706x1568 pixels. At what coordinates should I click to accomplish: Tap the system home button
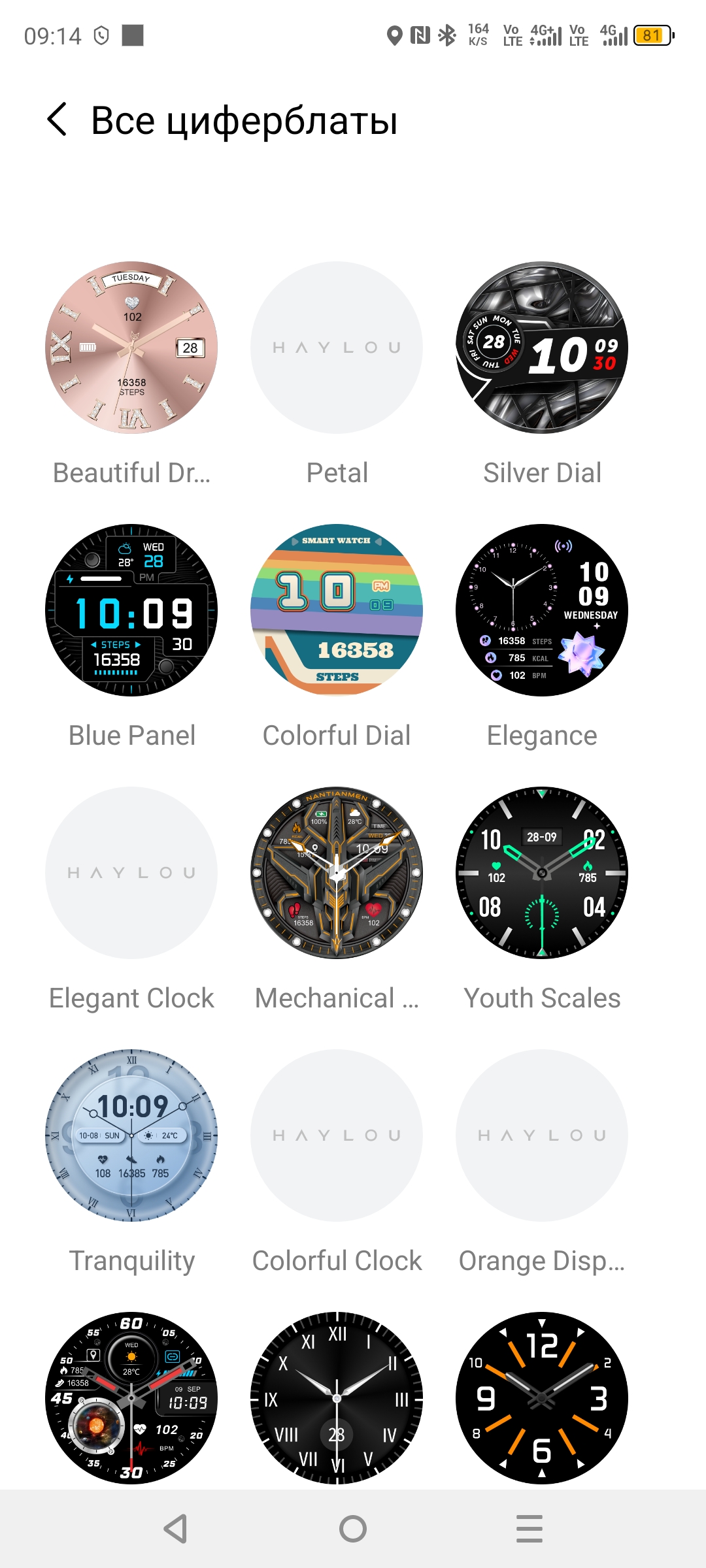pyautogui.click(x=353, y=1529)
